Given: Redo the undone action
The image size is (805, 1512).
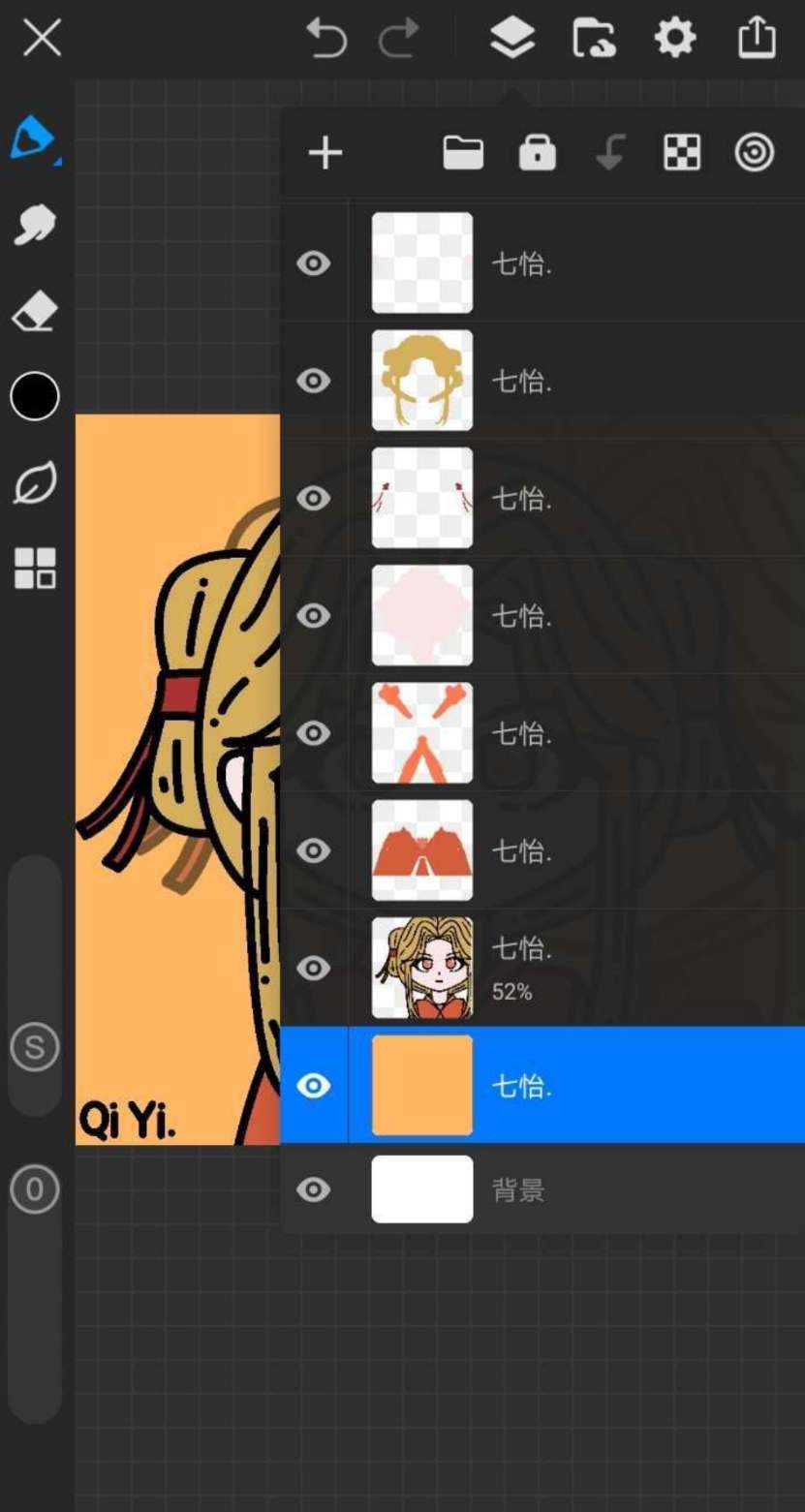Looking at the screenshot, I should pyautogui.click(x=398, y=39).
